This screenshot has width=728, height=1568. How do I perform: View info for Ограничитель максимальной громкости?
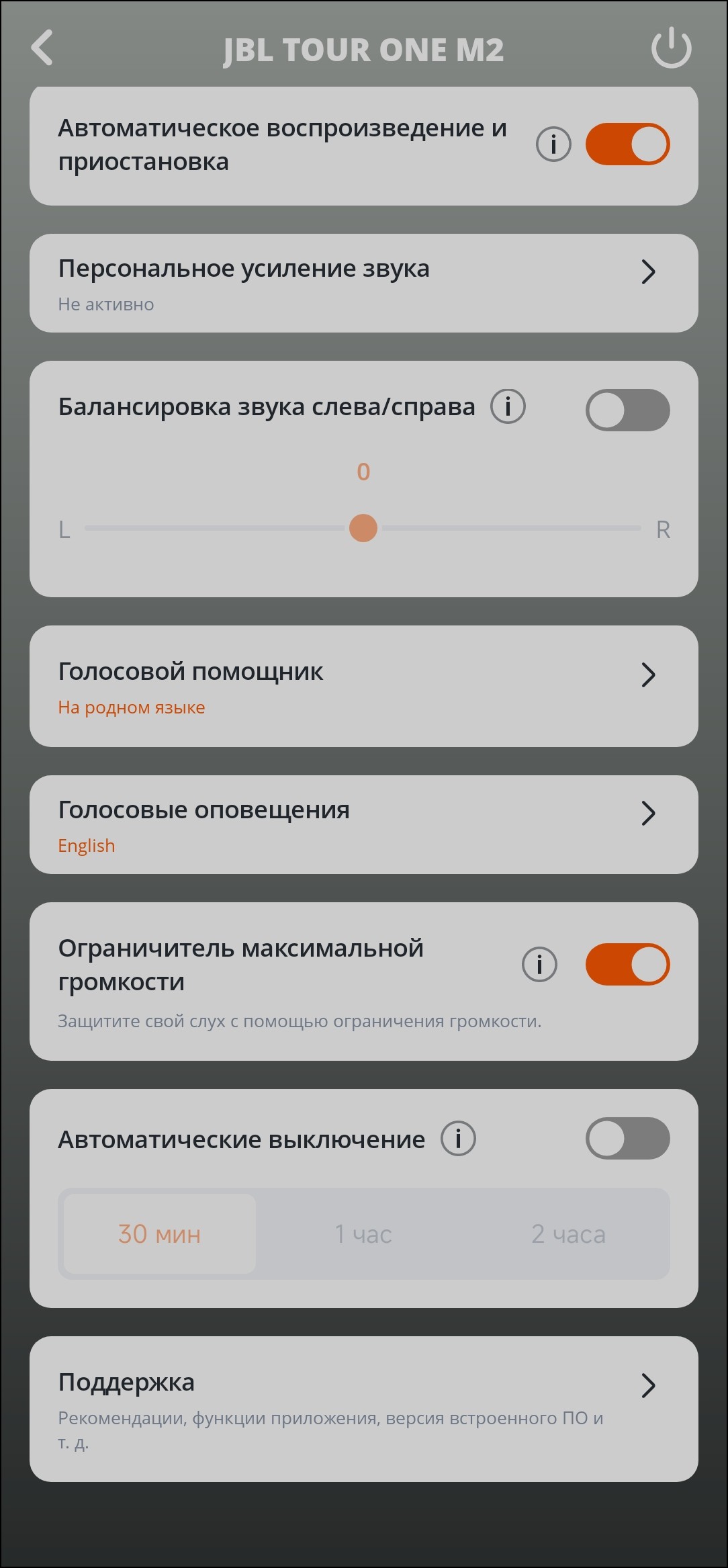539,964
